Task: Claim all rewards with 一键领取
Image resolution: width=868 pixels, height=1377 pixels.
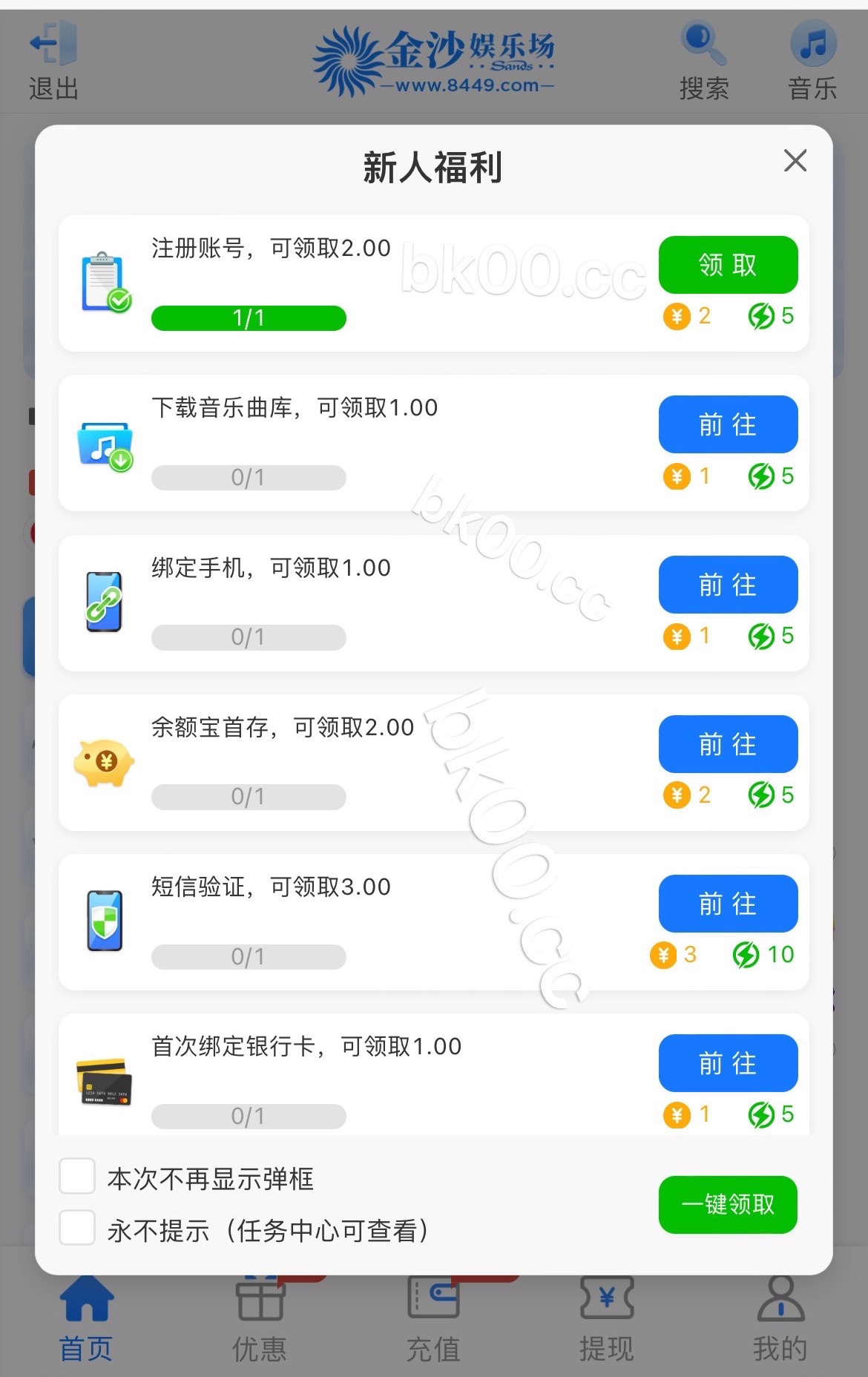Action: point(728,1204)
